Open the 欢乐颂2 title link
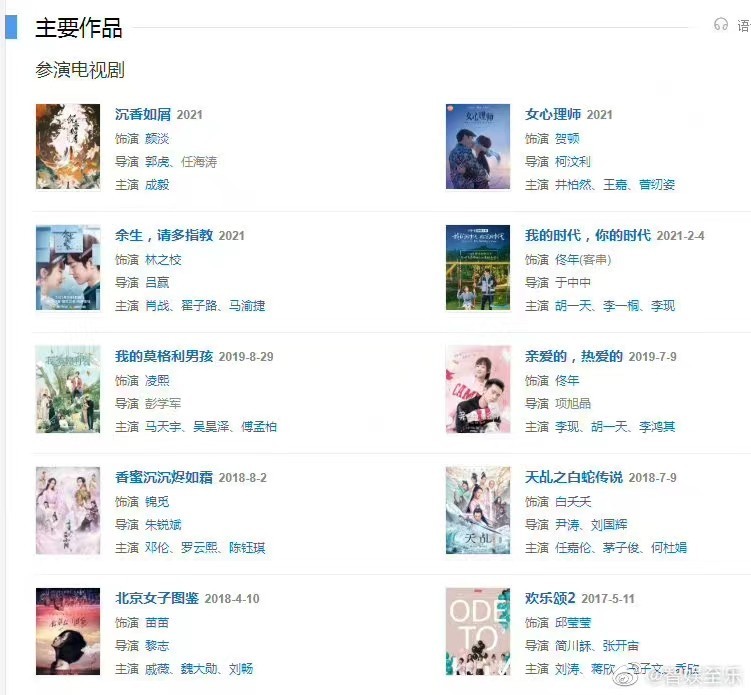Screen dimensions: 751x695 coord(550,598)
